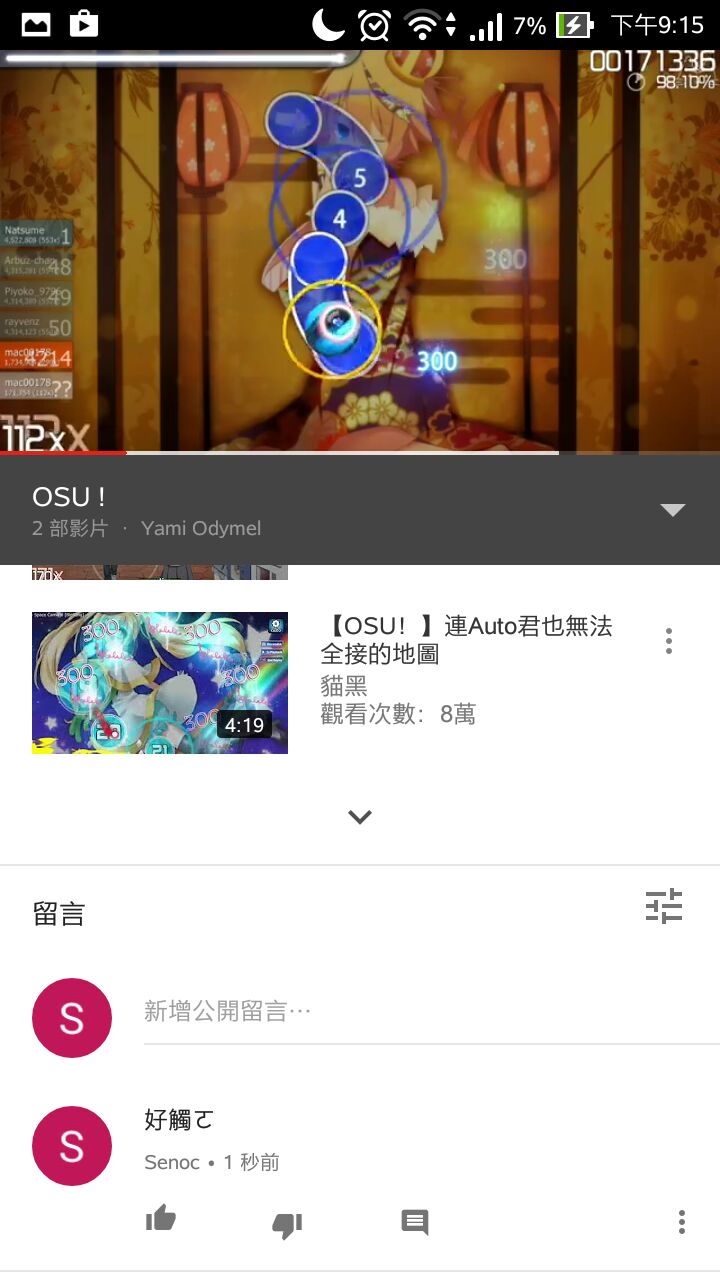The width and height of the screenshot is (720, 1280).
Task: Expand the suggested videos with the chevron
Action: [x=360, y=816]
